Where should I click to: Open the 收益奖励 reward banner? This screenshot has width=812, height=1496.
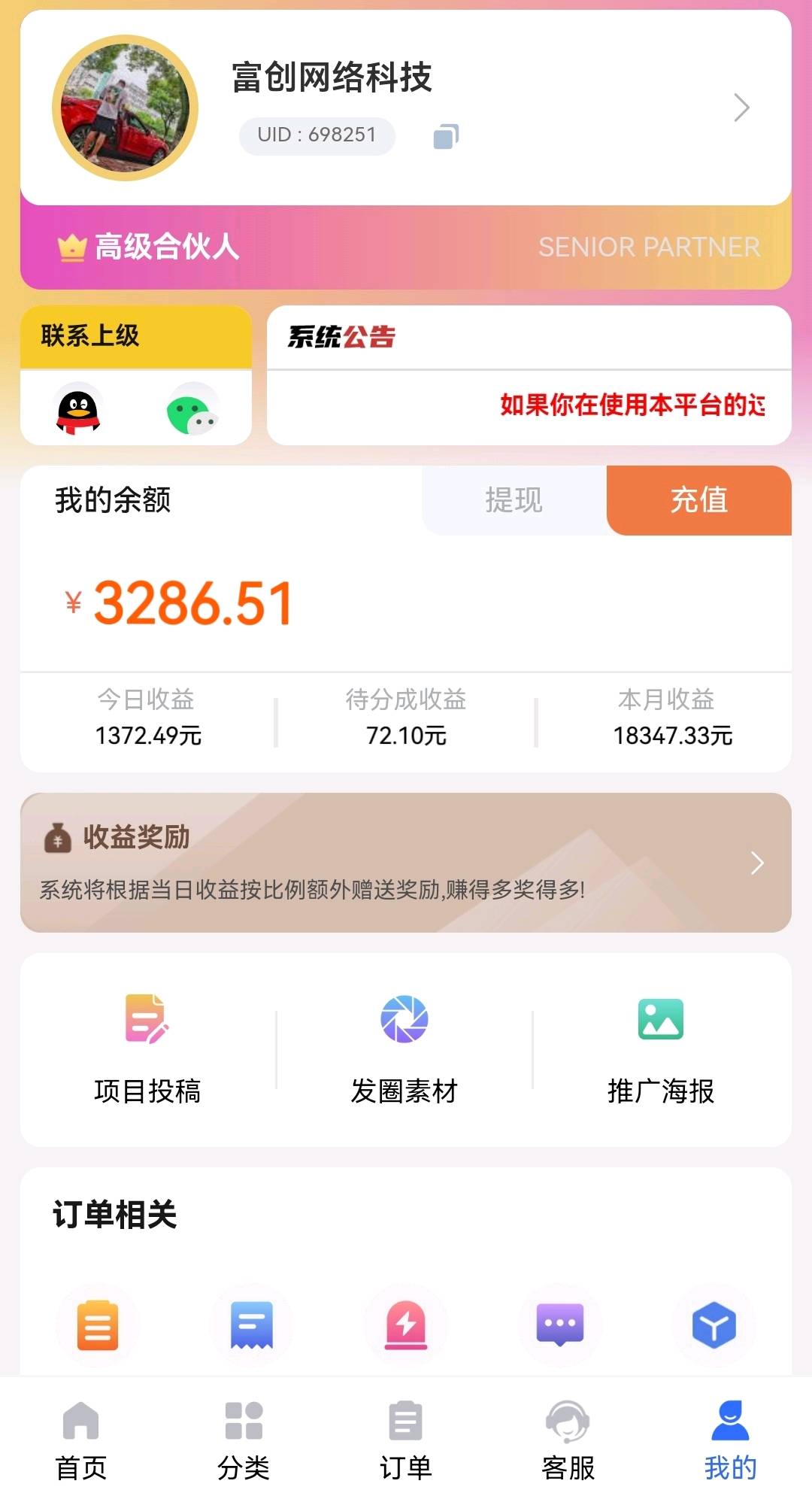[405, 862]
